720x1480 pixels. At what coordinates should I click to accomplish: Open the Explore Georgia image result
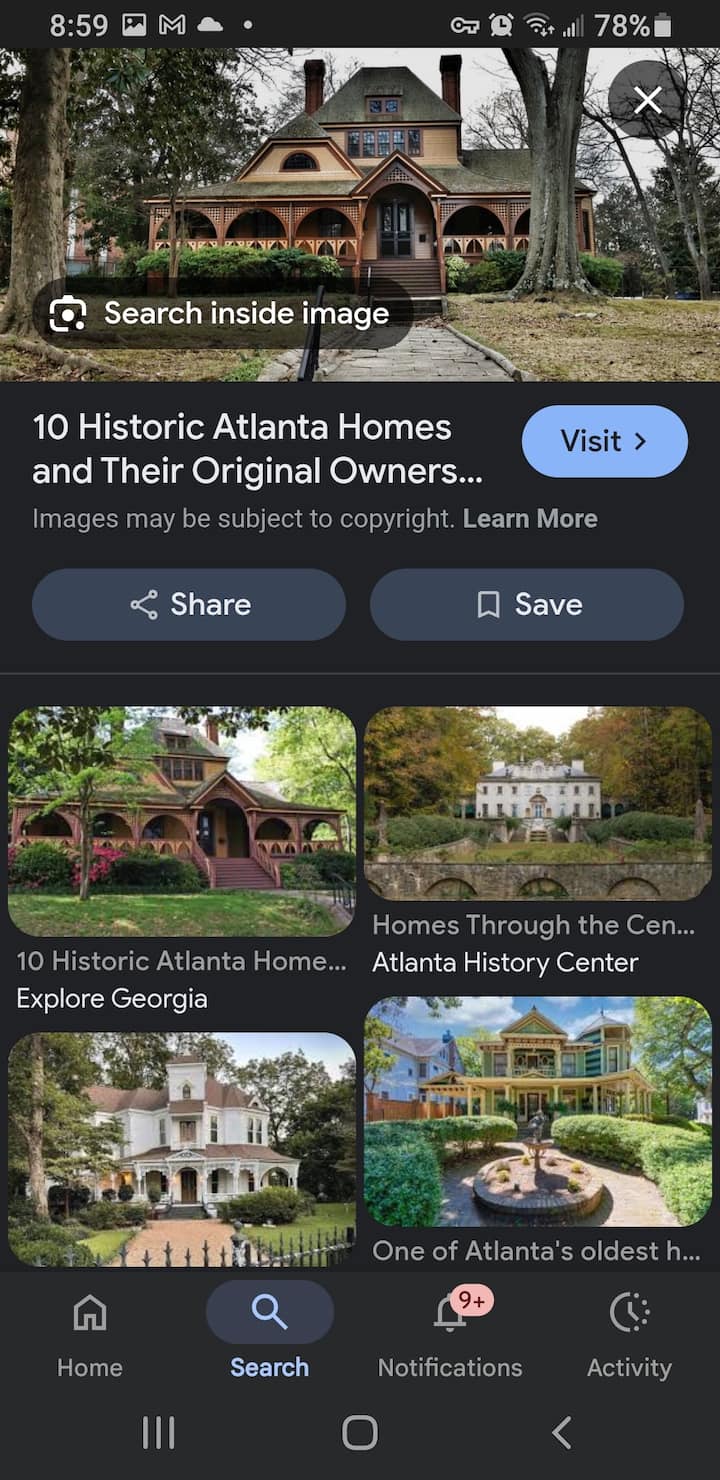coord(181,821)
